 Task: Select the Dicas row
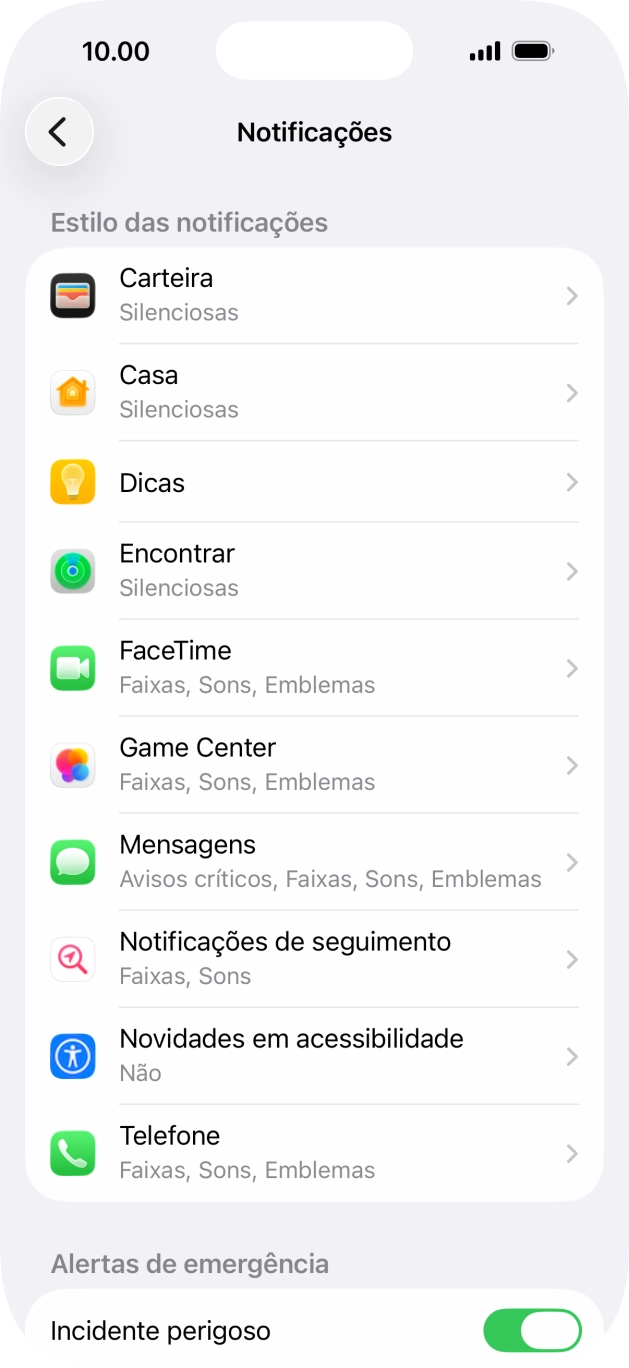click(x=314, y=482)
